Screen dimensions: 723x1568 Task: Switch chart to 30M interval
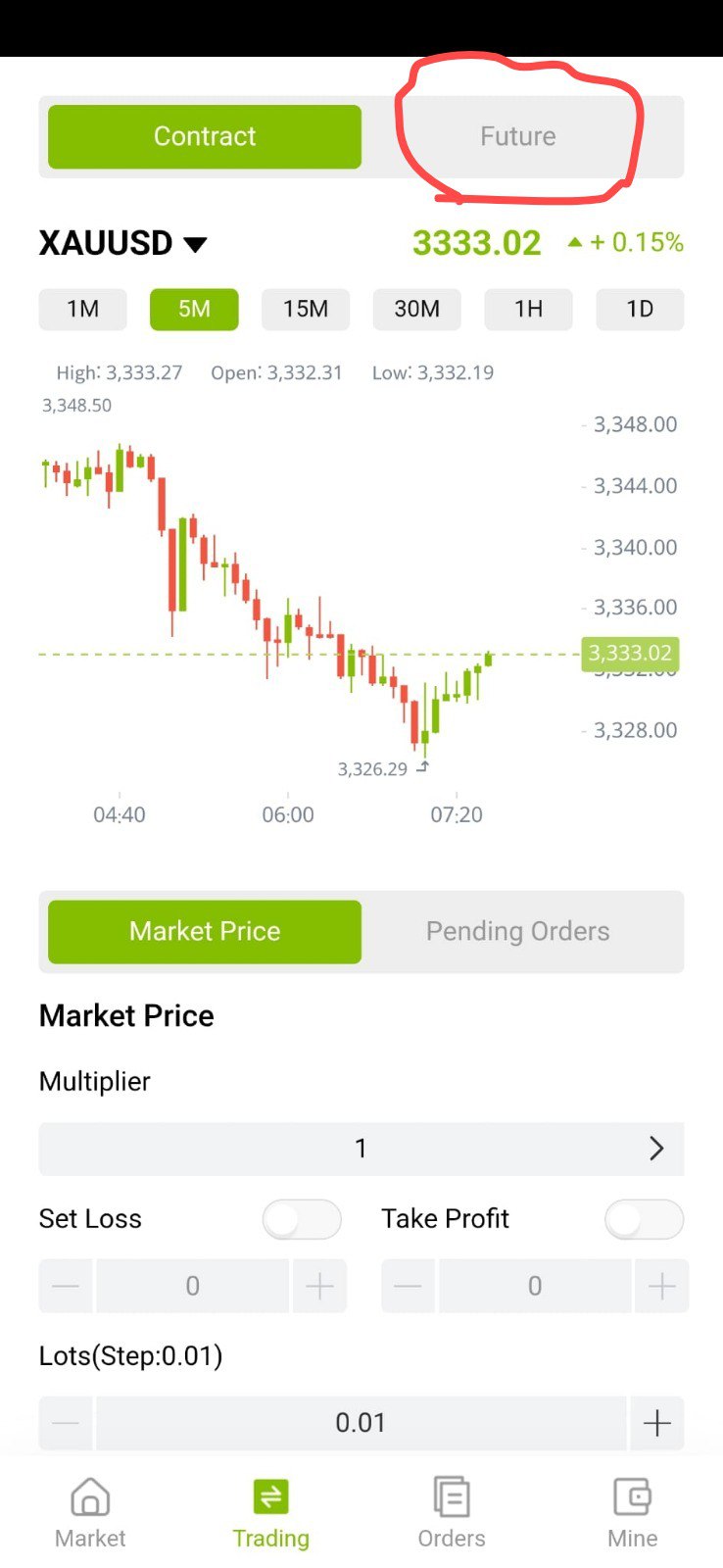click(x=417, y=310)
